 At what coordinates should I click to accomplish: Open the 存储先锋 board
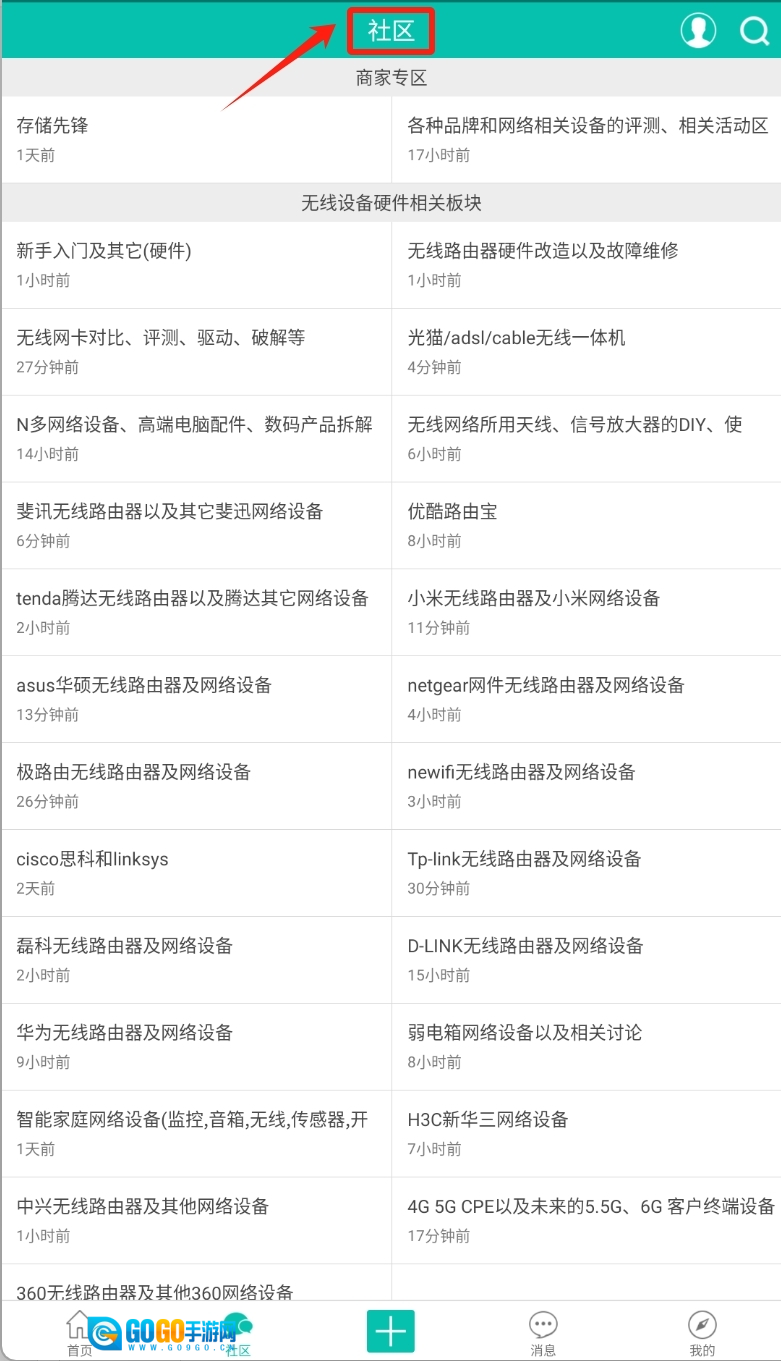tap(196, 138)
